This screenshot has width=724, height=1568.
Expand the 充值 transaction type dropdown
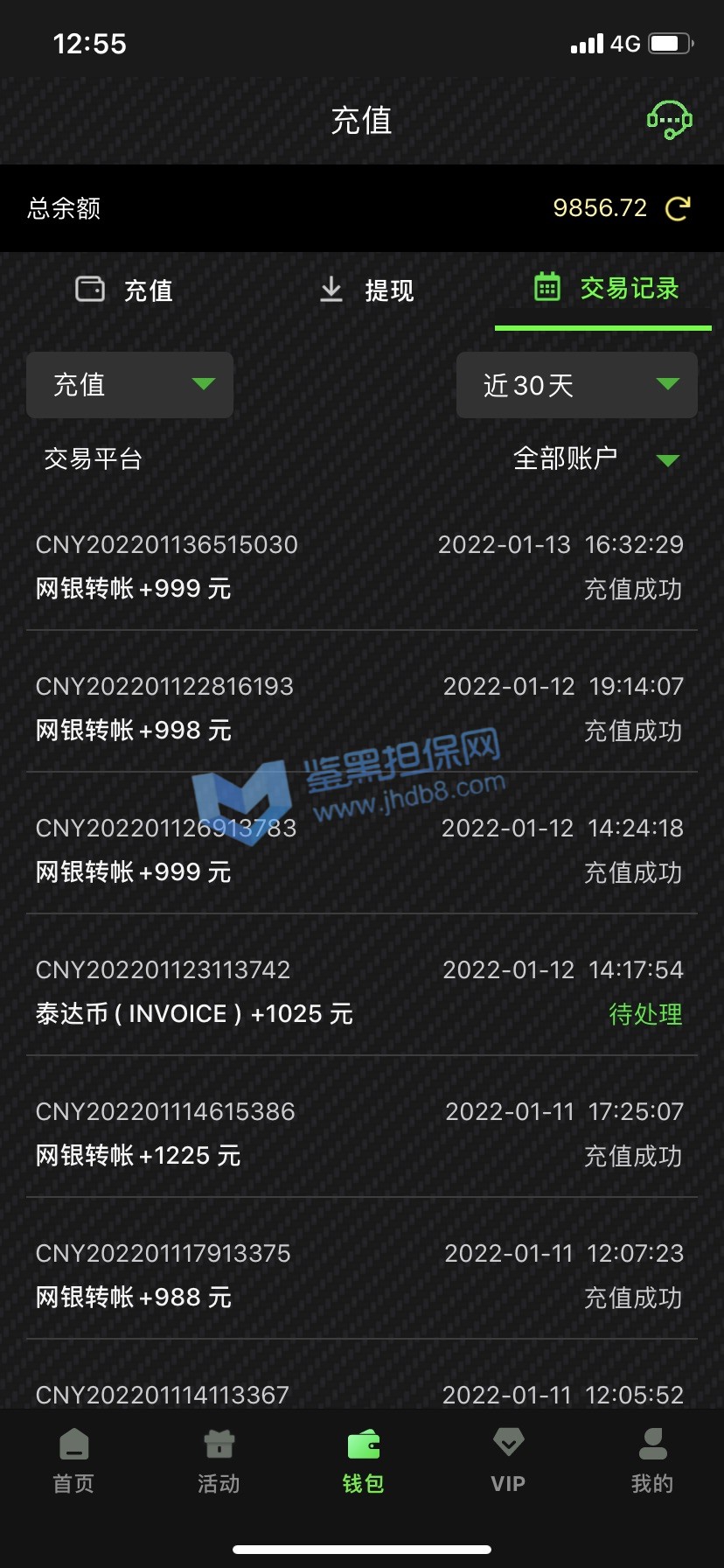(130, 385)
